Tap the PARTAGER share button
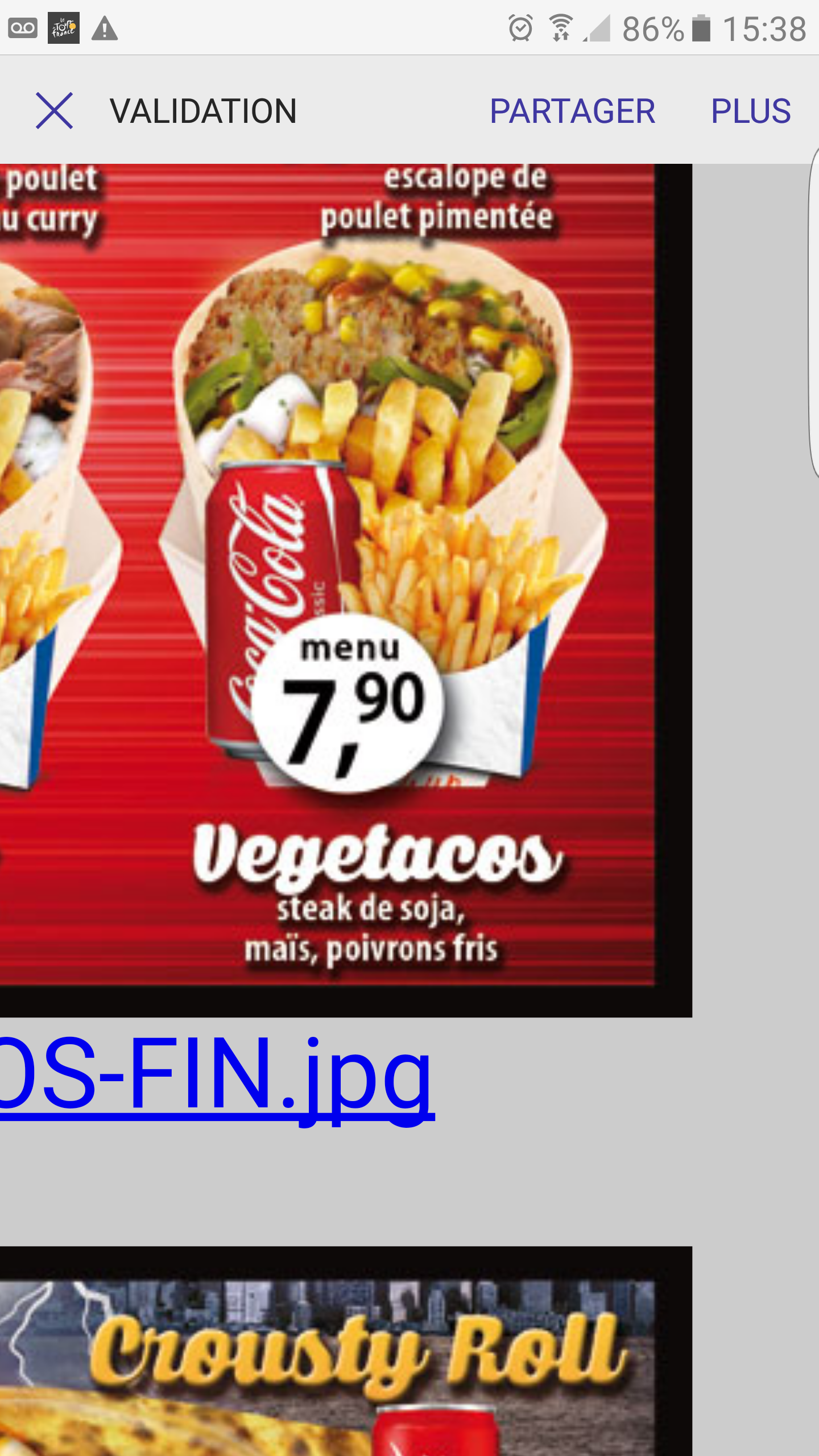The image size is (819, 1456). point(572,111)
